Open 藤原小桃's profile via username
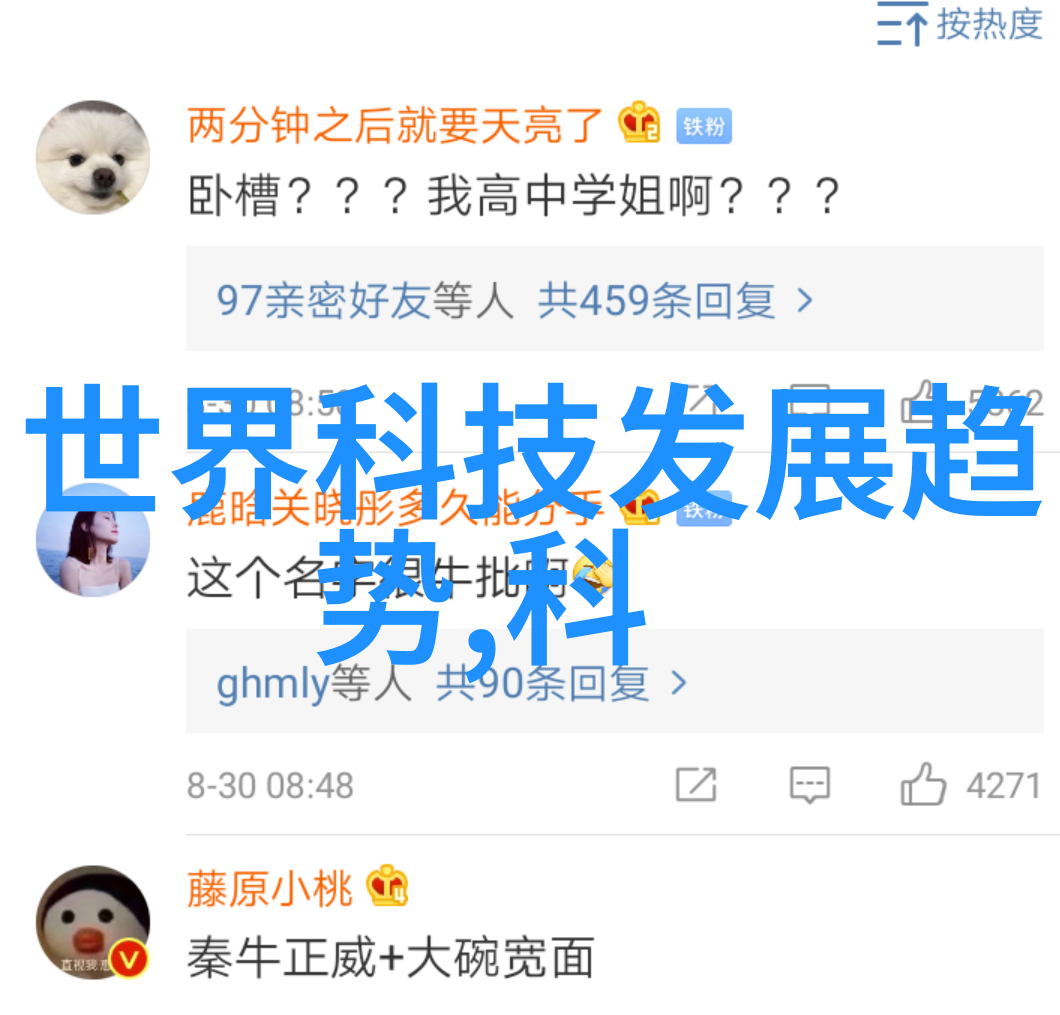The image size is (1060, 1015). [x=270, y=889]
